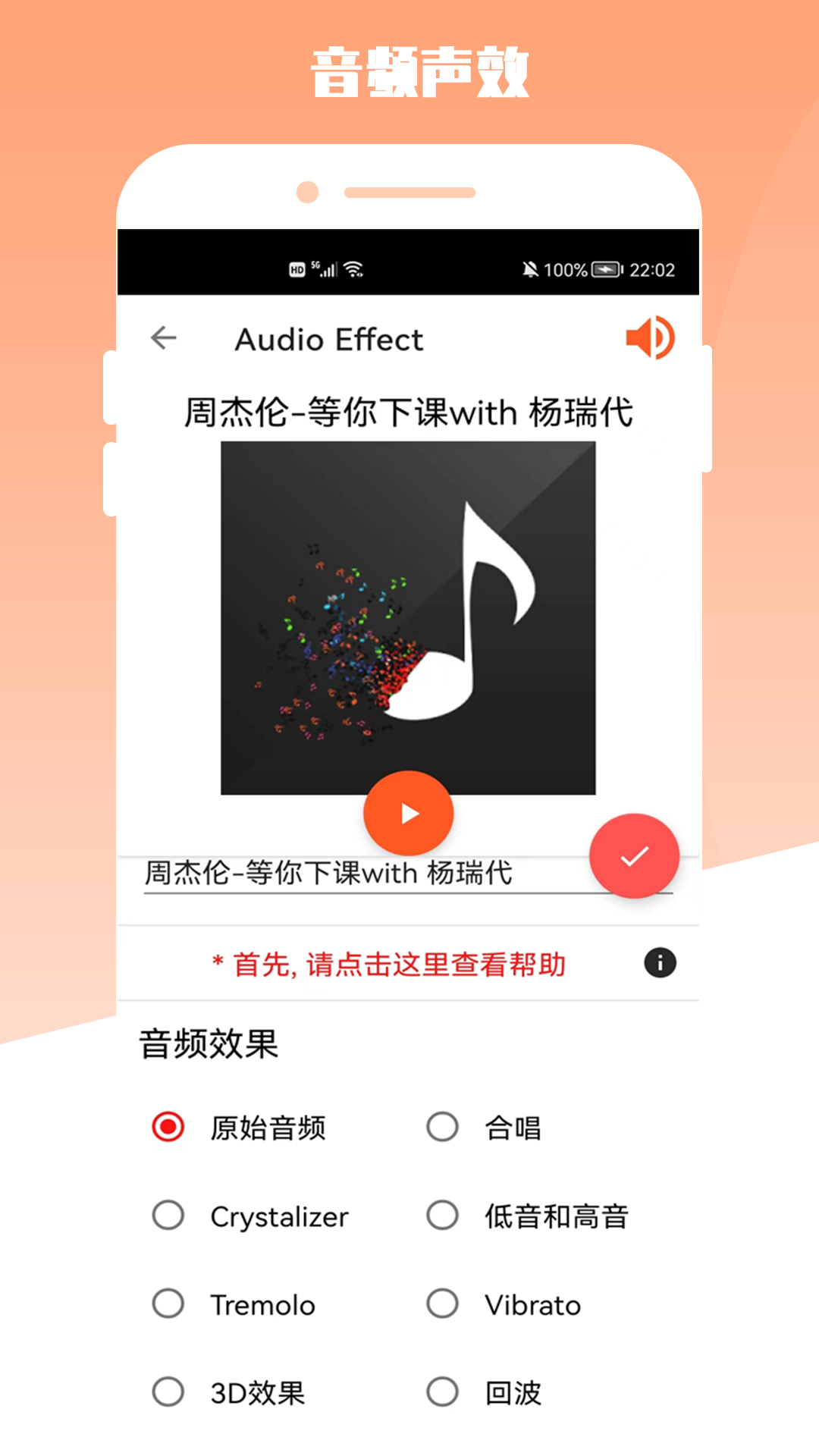
Task: Click the red help link text
Action: tap(388, 964)
